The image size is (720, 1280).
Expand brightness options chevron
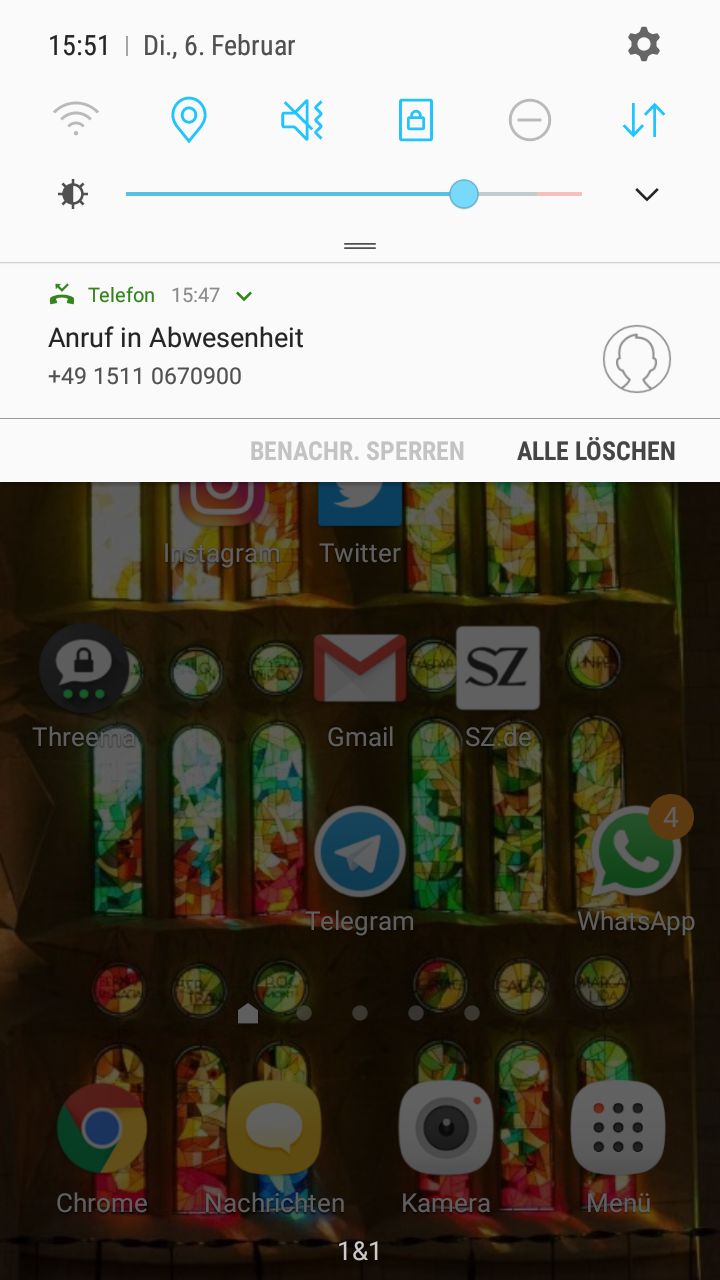click(x=647, y=194)
